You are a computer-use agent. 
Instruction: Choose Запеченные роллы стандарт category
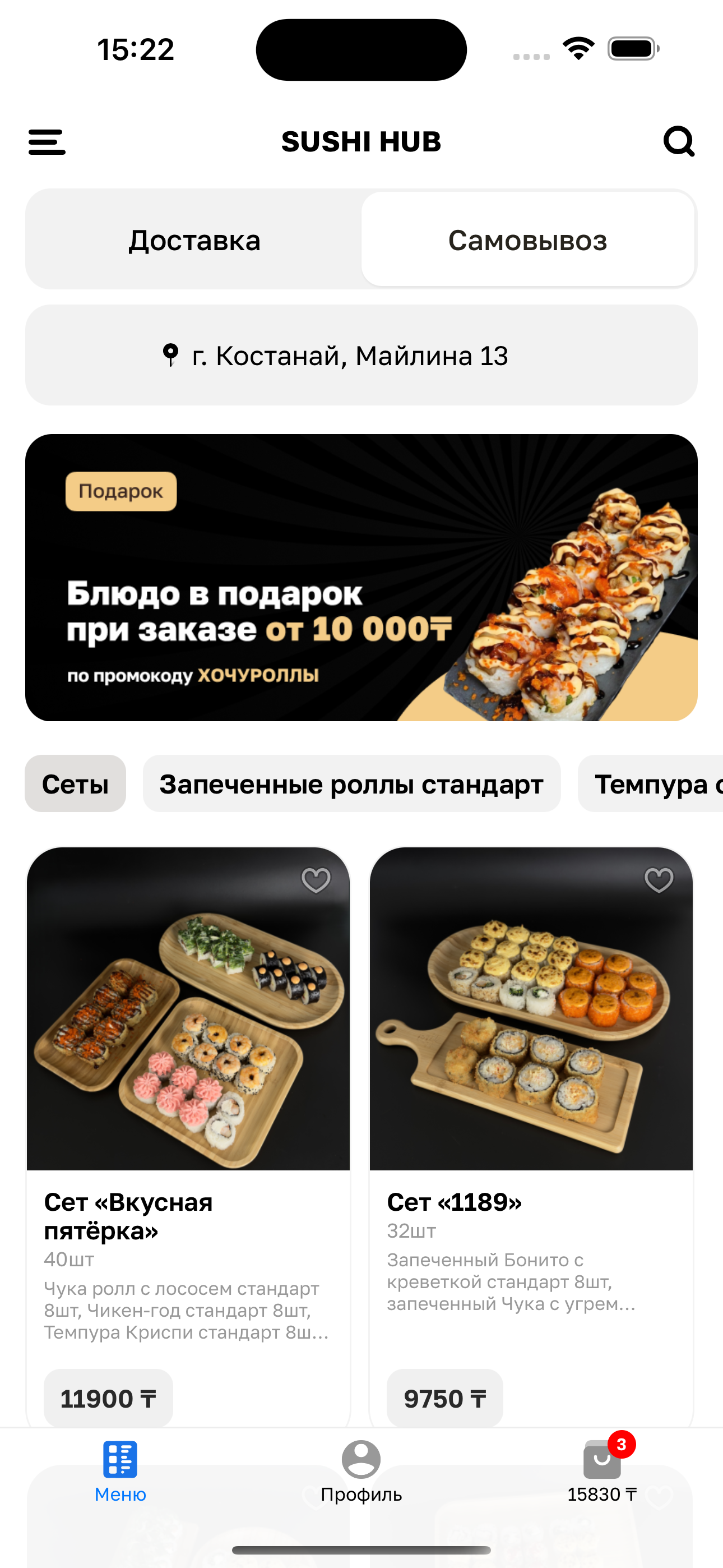351,783
